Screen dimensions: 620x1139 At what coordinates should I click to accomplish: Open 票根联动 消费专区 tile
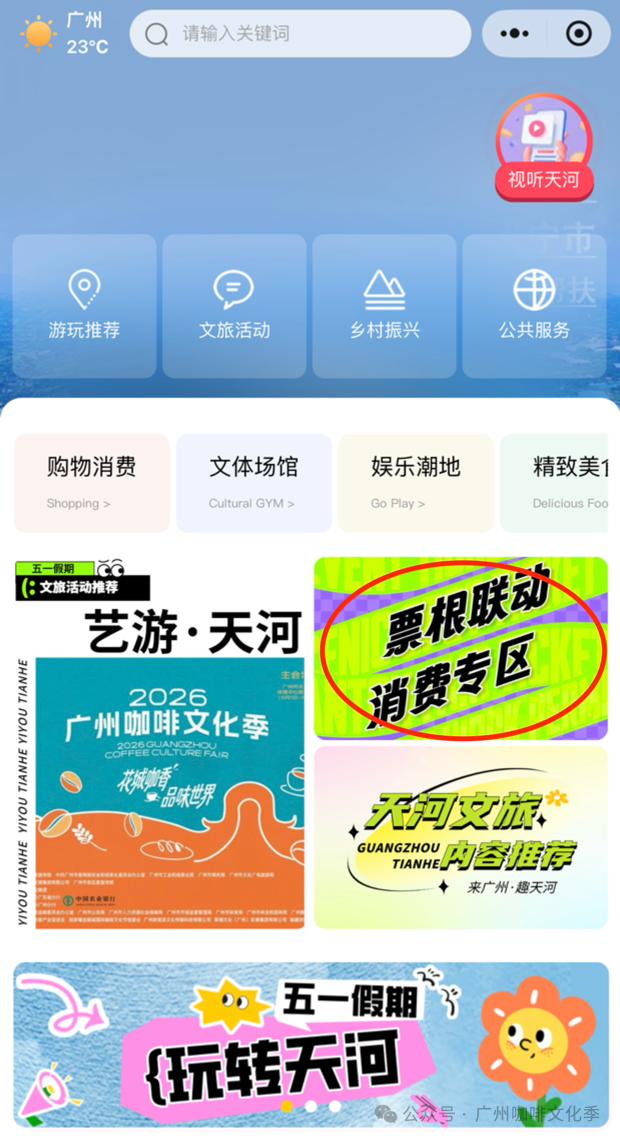click(x=461, y=648)
